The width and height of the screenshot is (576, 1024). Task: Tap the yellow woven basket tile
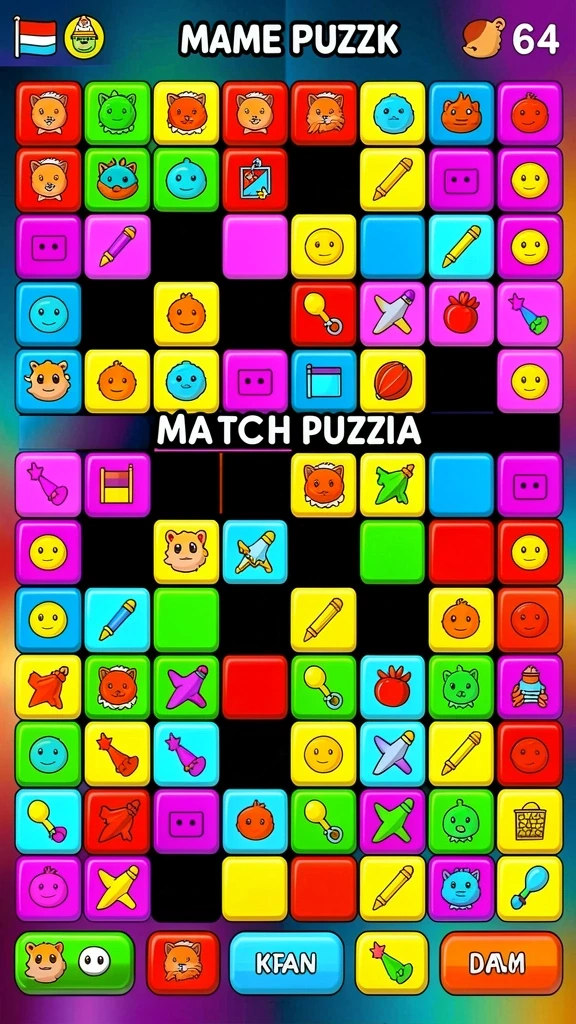[x=530, y=822]
